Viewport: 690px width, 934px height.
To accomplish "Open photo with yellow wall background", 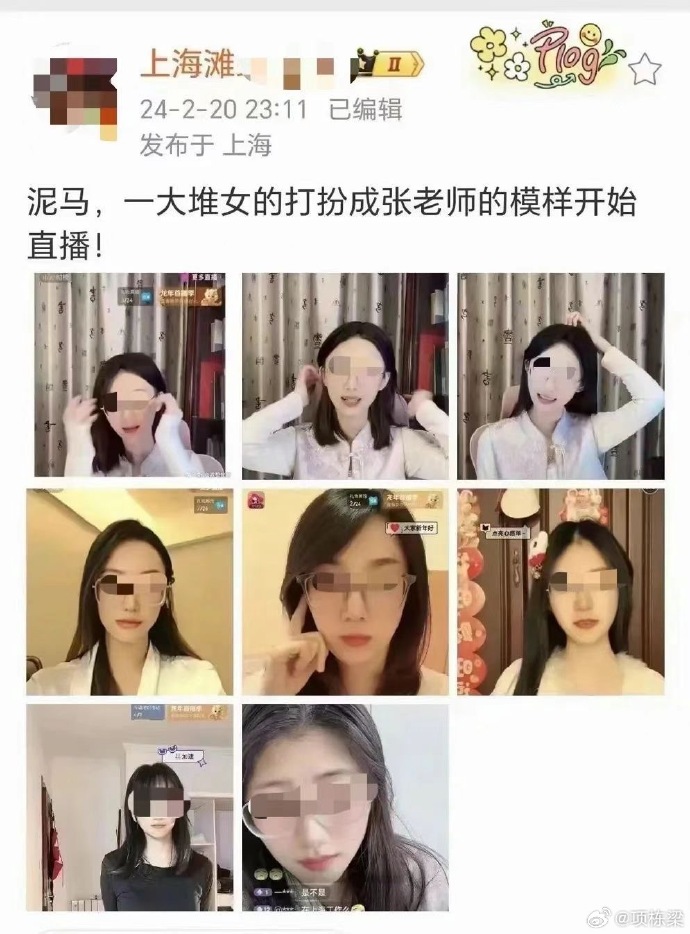I will (x=129, y=592).
